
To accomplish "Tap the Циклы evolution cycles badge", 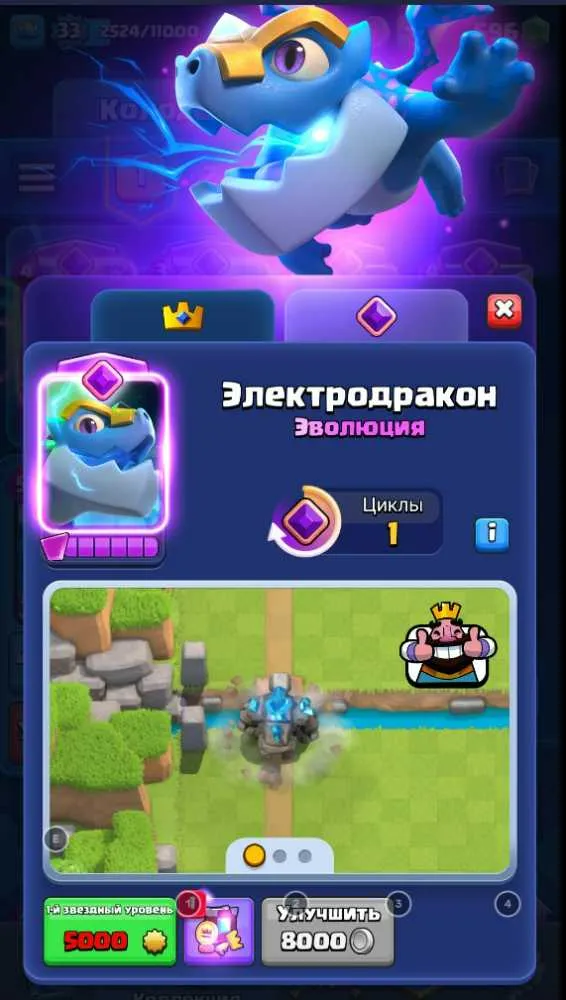I will 355,521.
